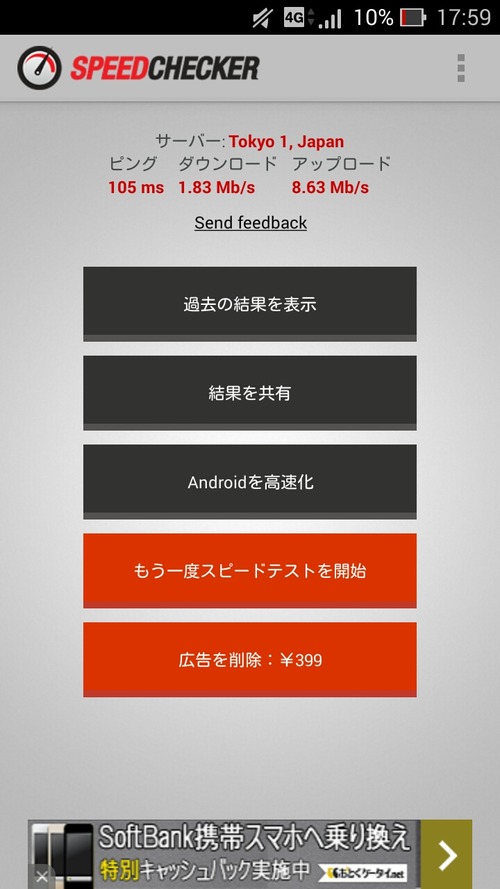Start speed test again with もう一度スピードテストを開始
The image size is (500, 889).
[x=250, y=570]
